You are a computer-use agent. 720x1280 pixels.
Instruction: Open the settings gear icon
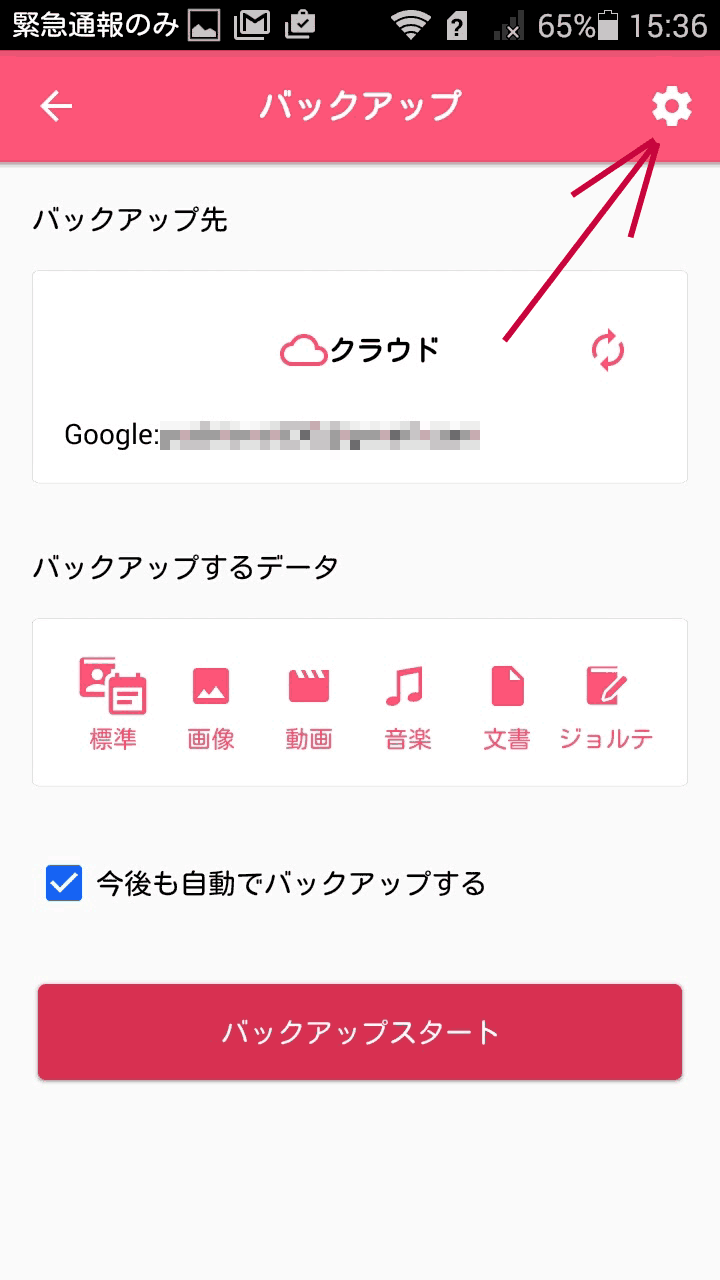click(x=671, y=106)
